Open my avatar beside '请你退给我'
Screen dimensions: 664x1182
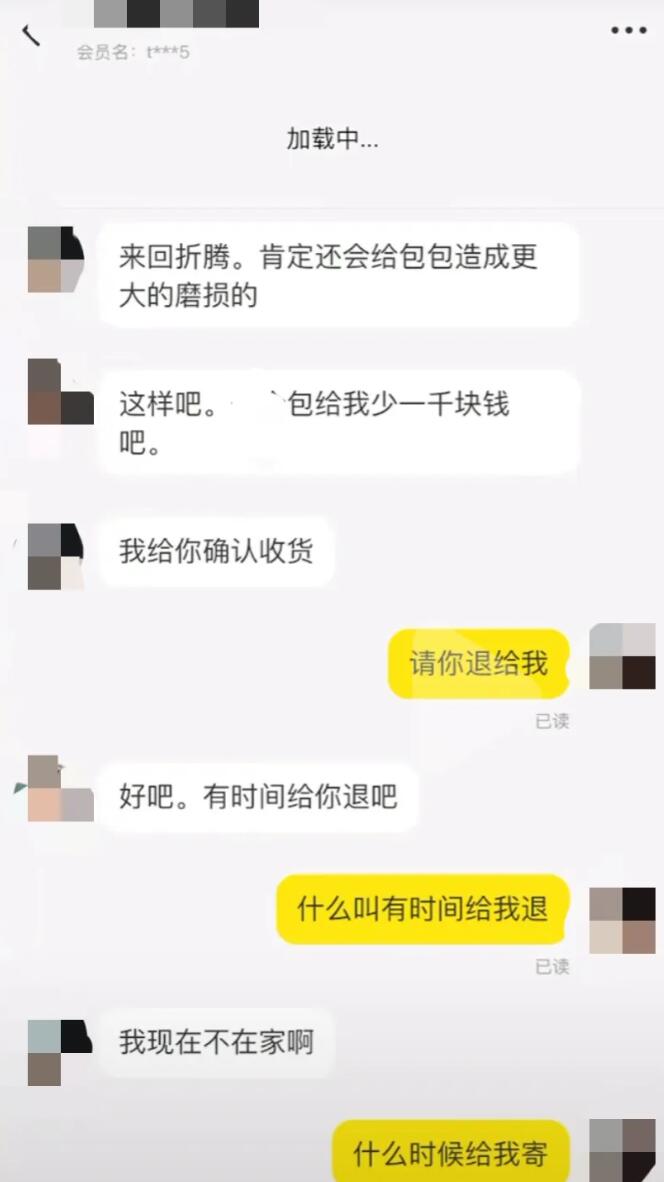622,656
